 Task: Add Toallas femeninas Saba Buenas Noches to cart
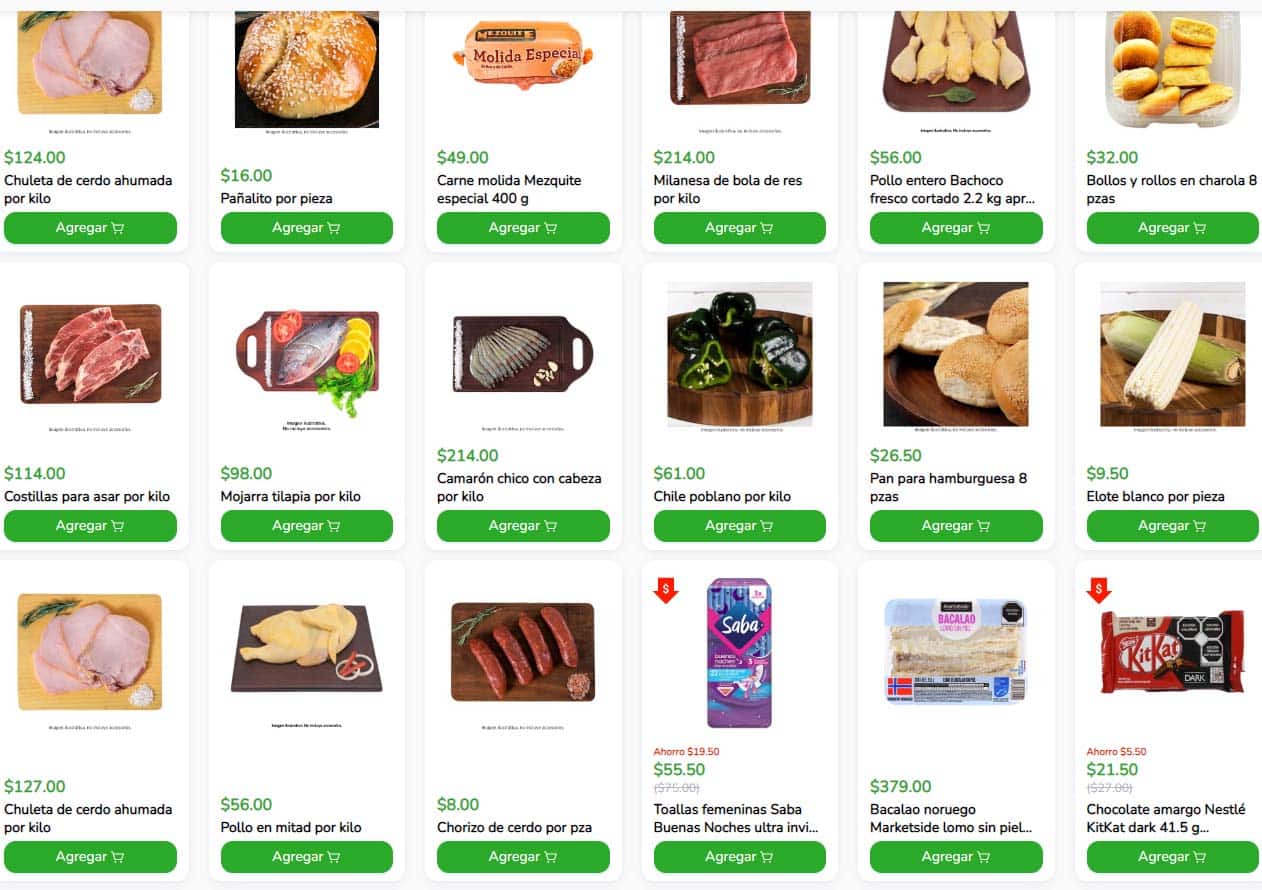click(739, 857)
